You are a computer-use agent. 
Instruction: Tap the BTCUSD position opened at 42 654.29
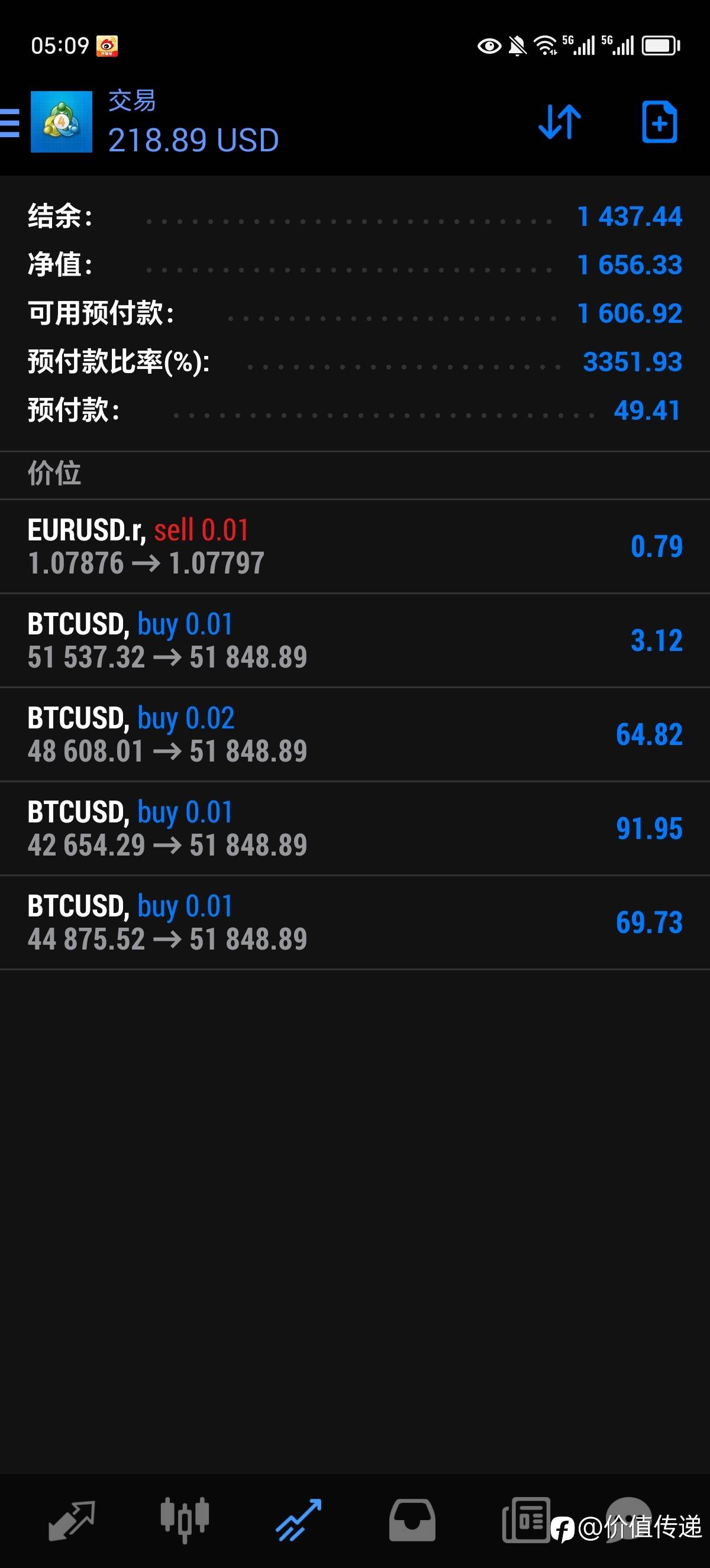[x=354, y=828]
